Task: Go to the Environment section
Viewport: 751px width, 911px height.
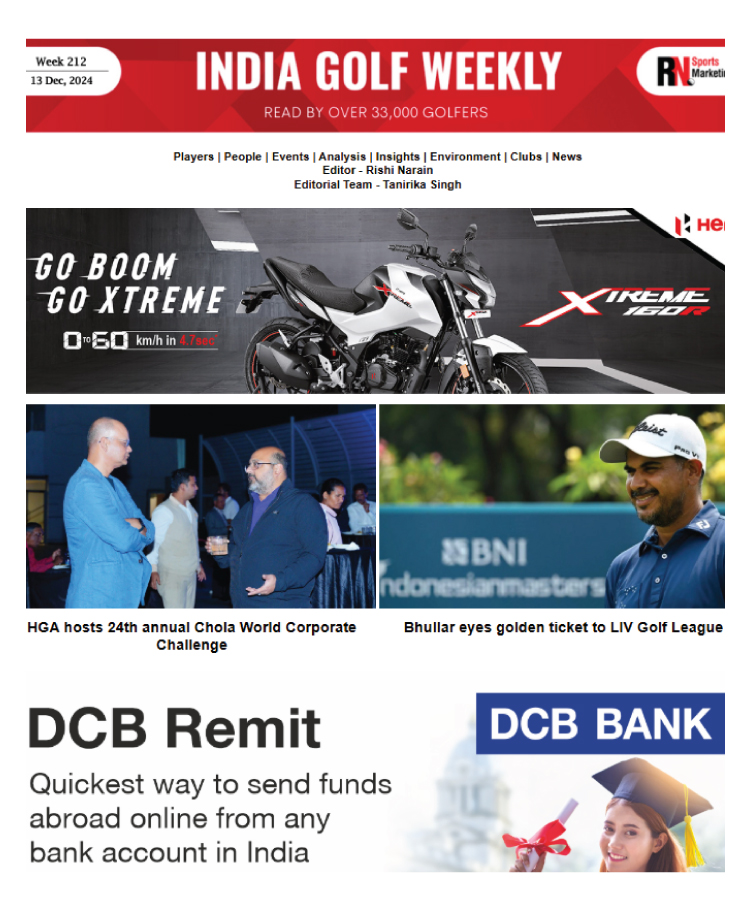Action: tap(465, 157)
